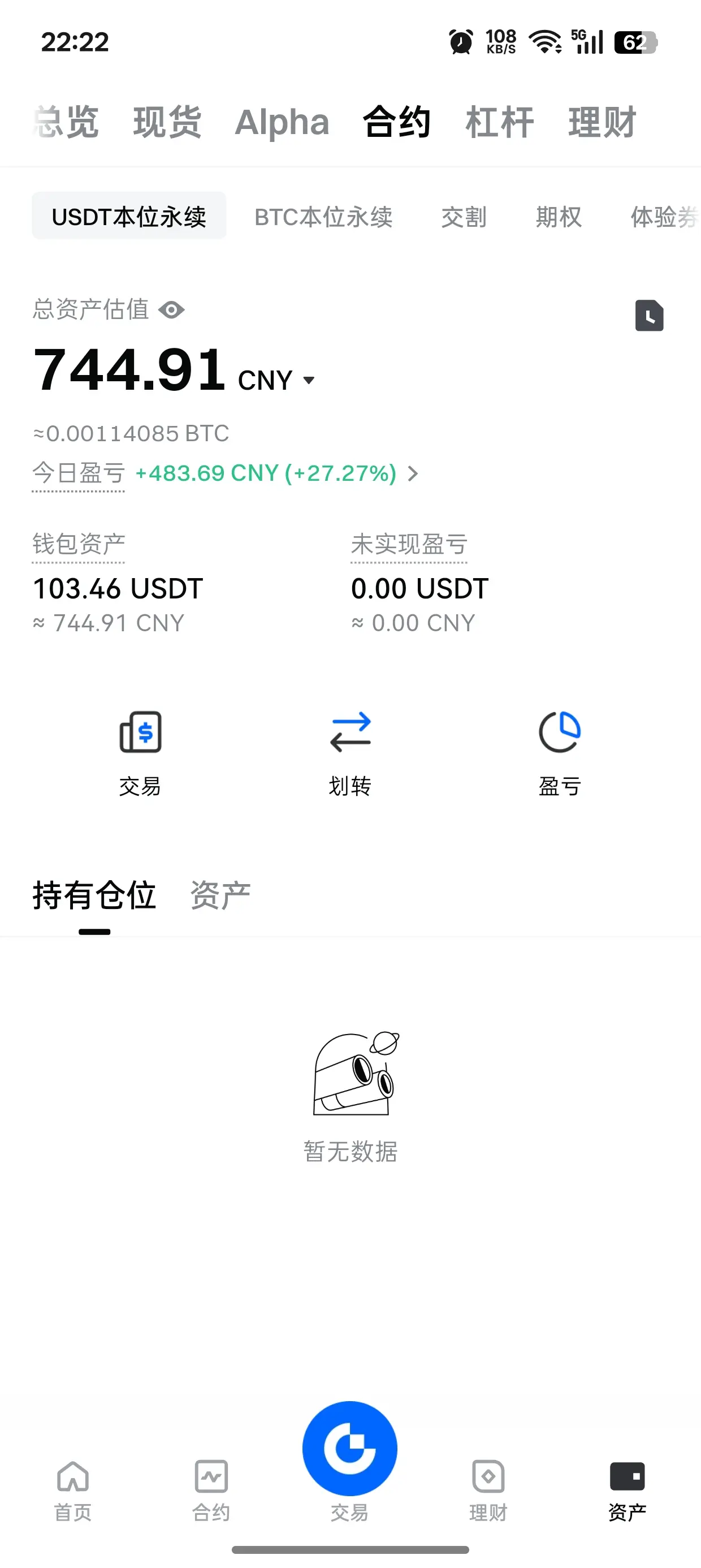Switch to the 交割 sub-tab
This screenshot has height=1568, width=701.
[x=464, y=217]
